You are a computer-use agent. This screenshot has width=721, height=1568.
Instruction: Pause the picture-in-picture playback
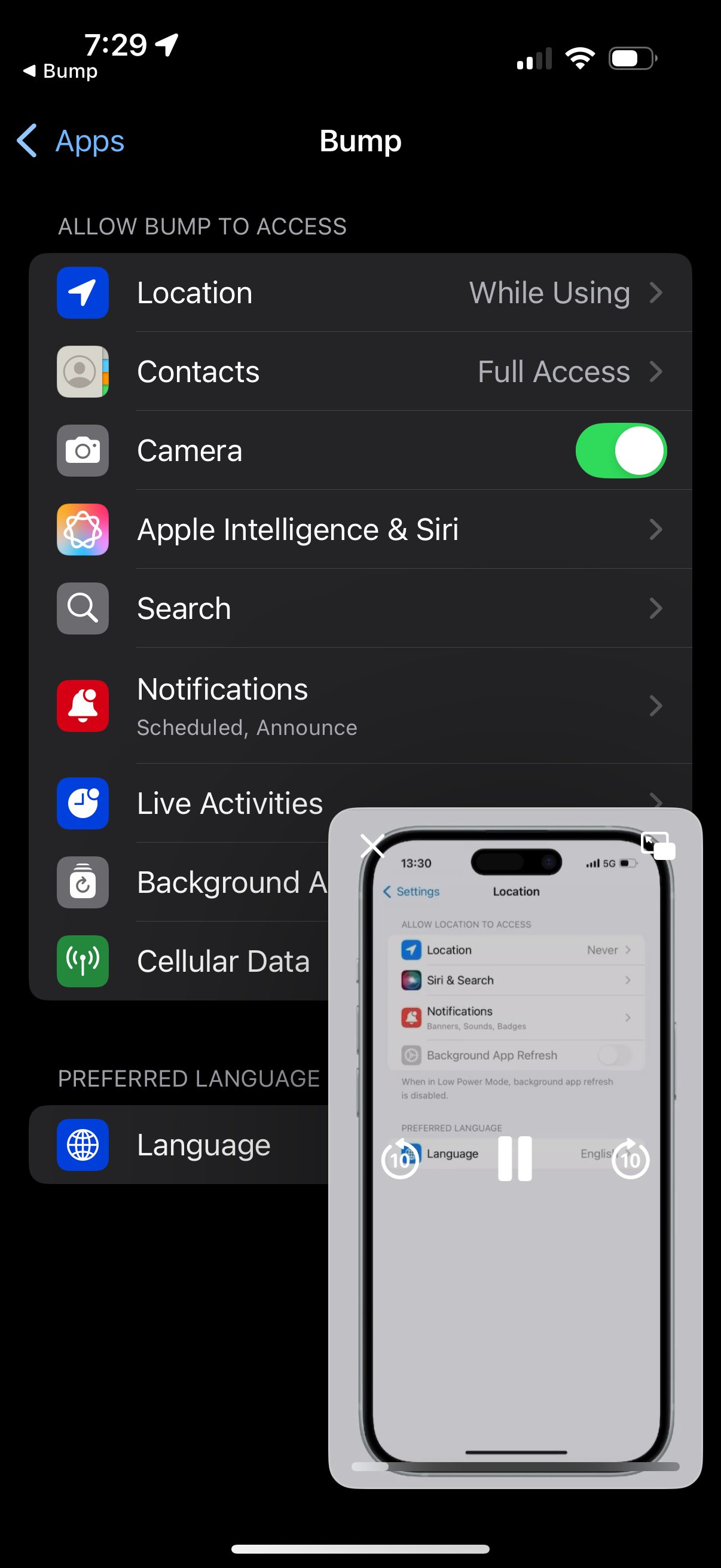tap(515, 1158)
